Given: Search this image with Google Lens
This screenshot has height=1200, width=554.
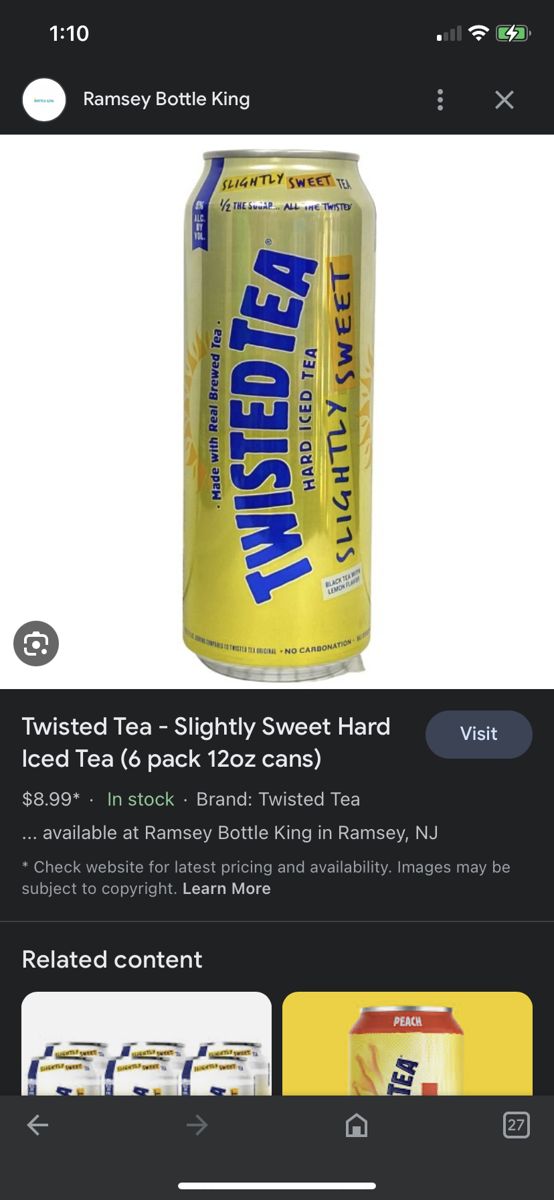Looking at the screenshot, I should click(x=36, y=643).
